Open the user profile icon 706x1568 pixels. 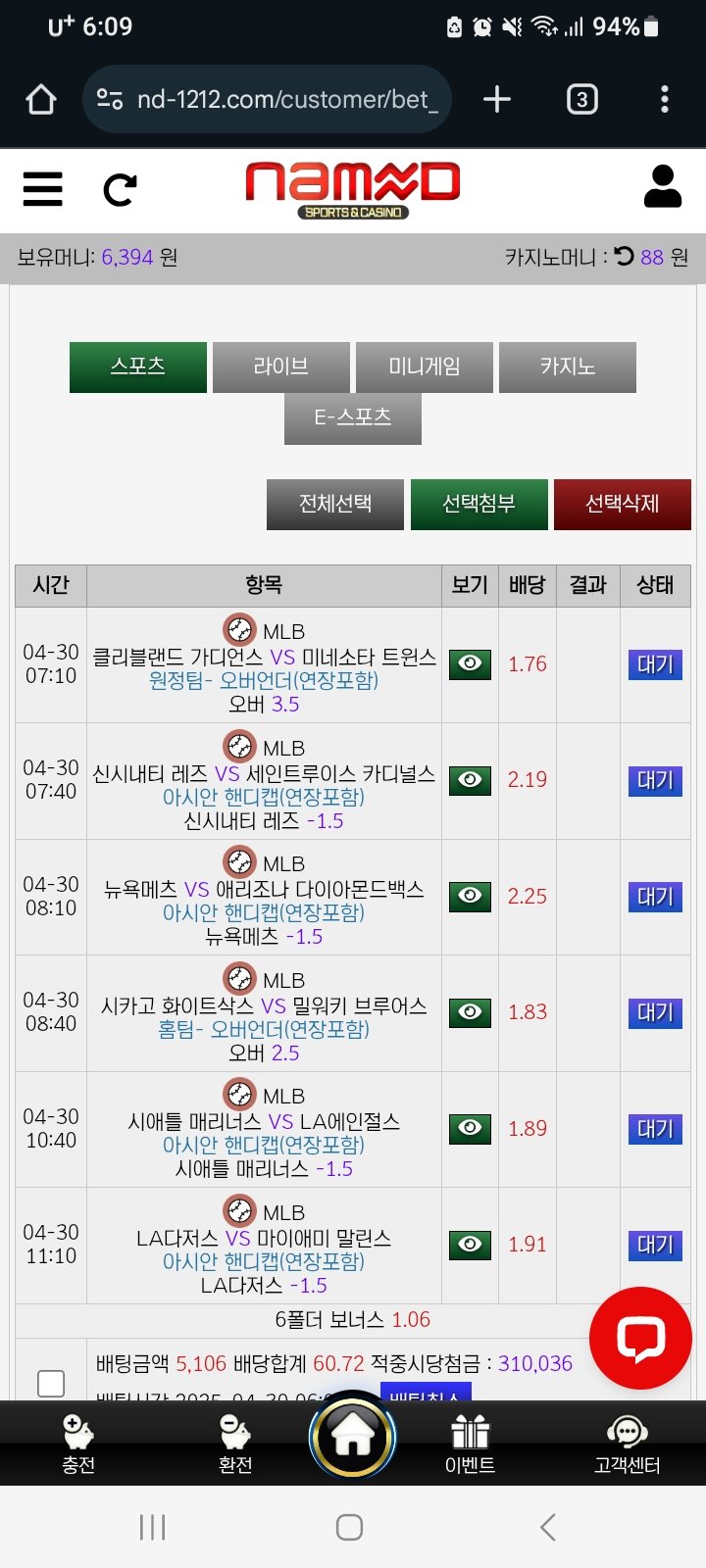[x=662, y=186]
